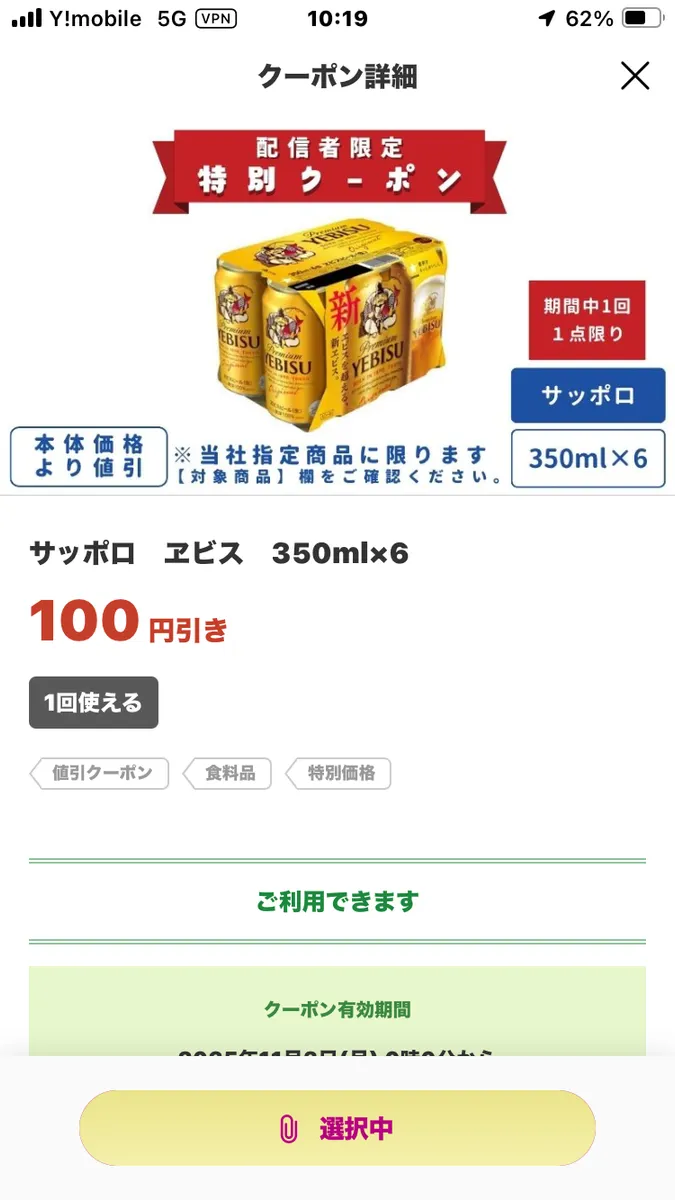675x1200 pixels.
Task: Select the 特別価格 tag chip
Action: click(339, 773)
